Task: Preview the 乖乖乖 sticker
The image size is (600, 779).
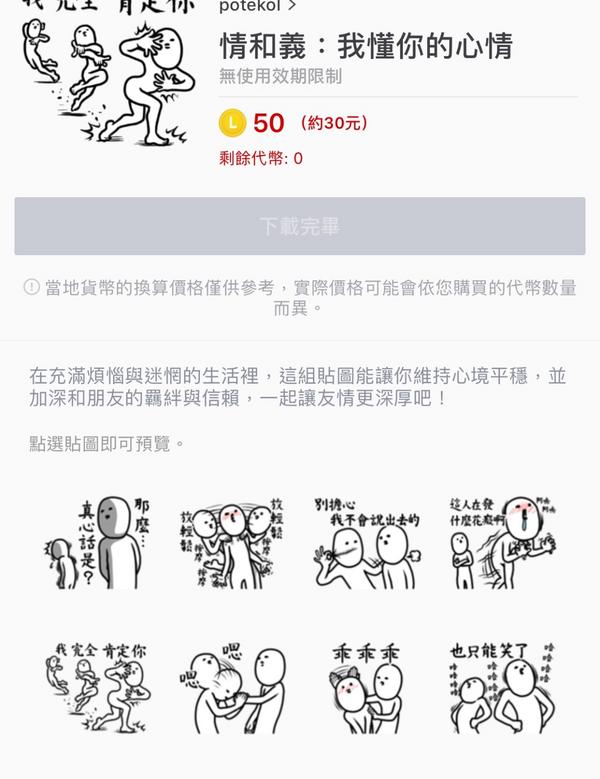Action: (366, 687)
